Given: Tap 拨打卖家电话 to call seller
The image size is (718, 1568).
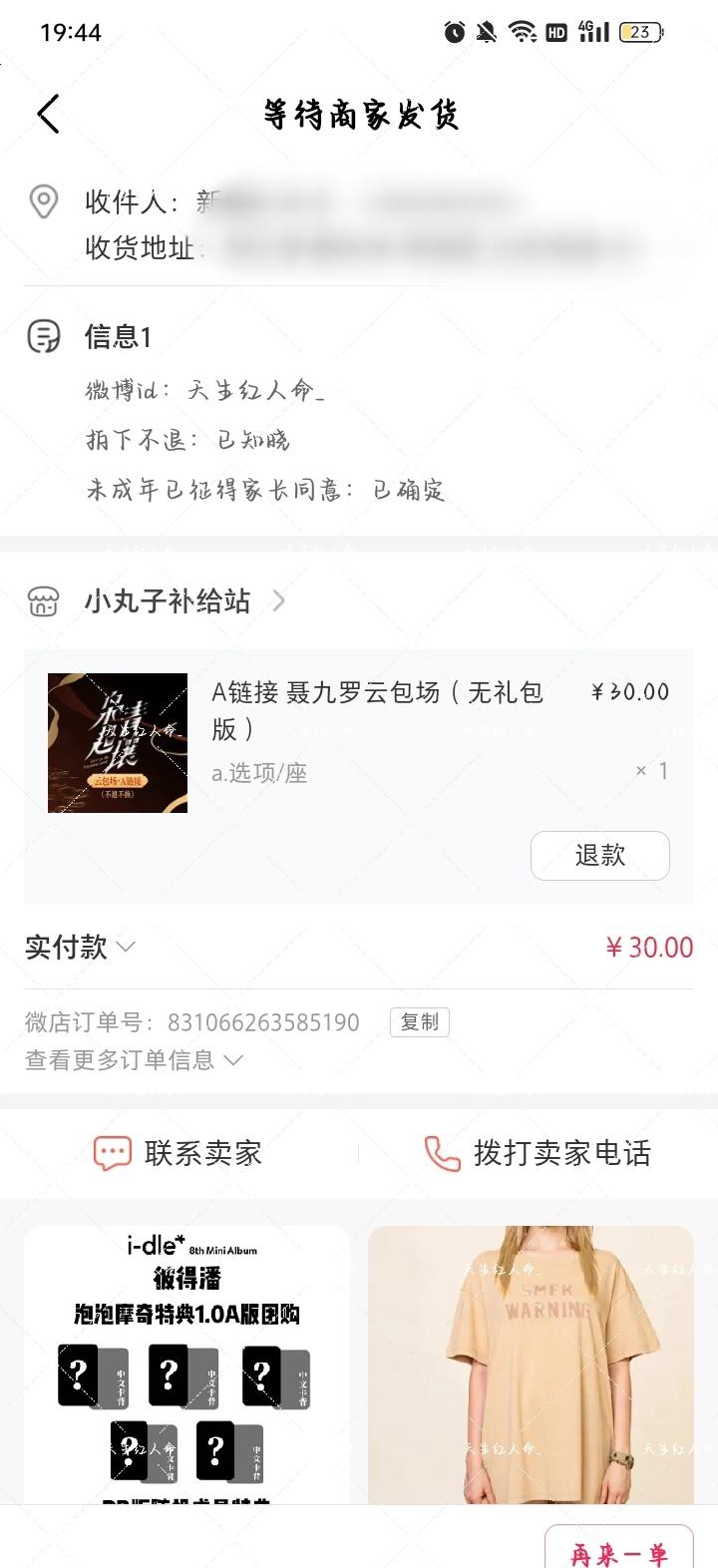Looking at the screenshot, I should tap(538, 1152).
